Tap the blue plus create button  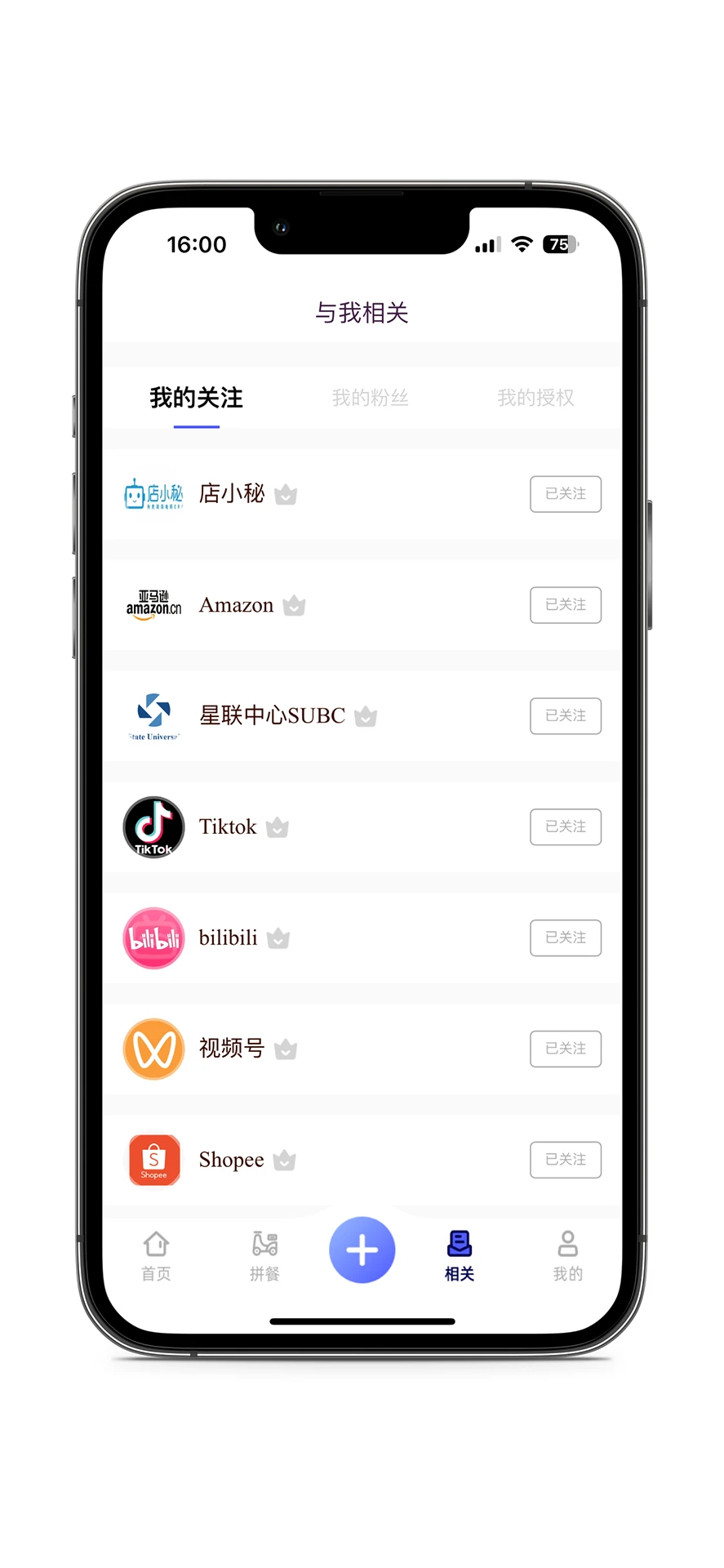point(362,1250)
